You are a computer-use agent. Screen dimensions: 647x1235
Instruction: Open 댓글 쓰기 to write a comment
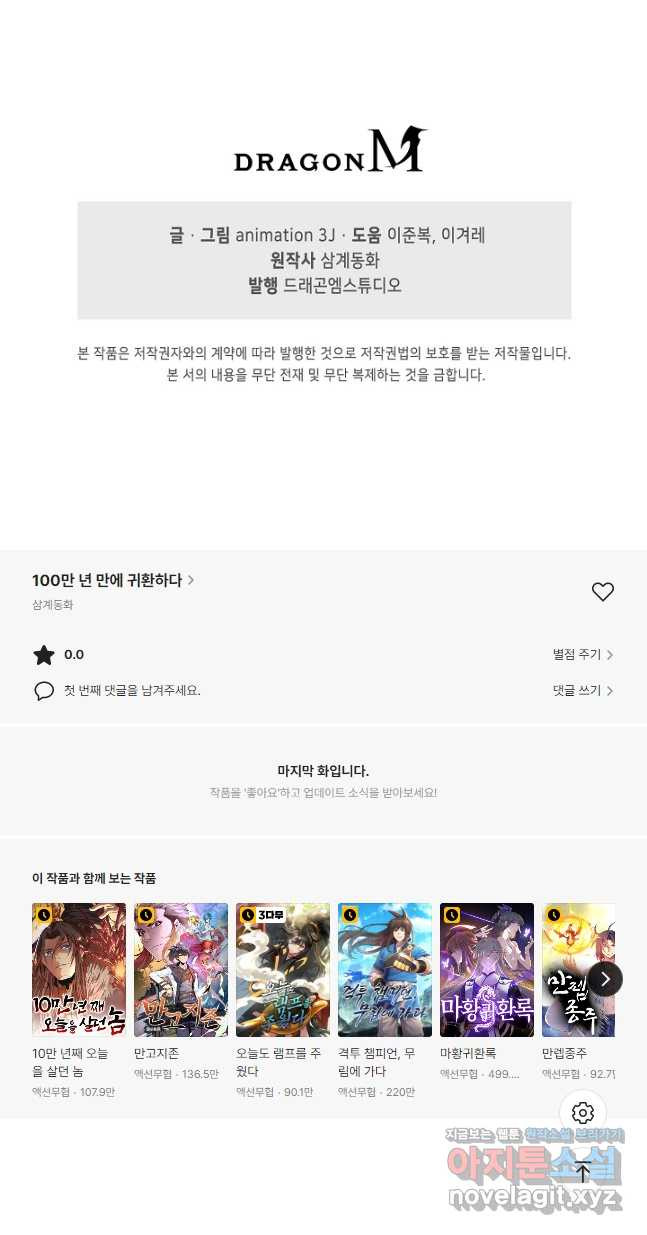[582, 690]
